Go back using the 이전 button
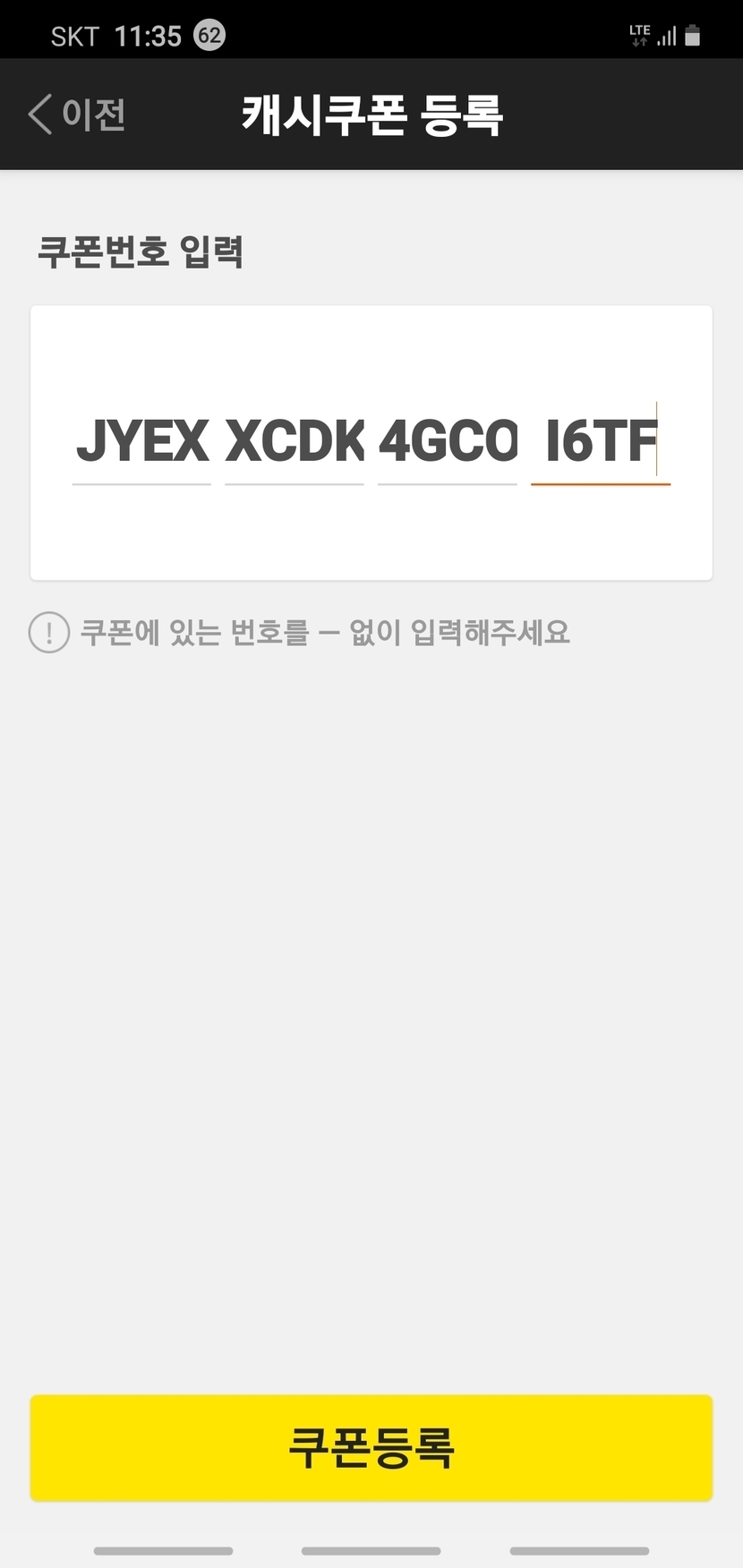Screen dimensions: 743x1568 [x=77, y=115]
